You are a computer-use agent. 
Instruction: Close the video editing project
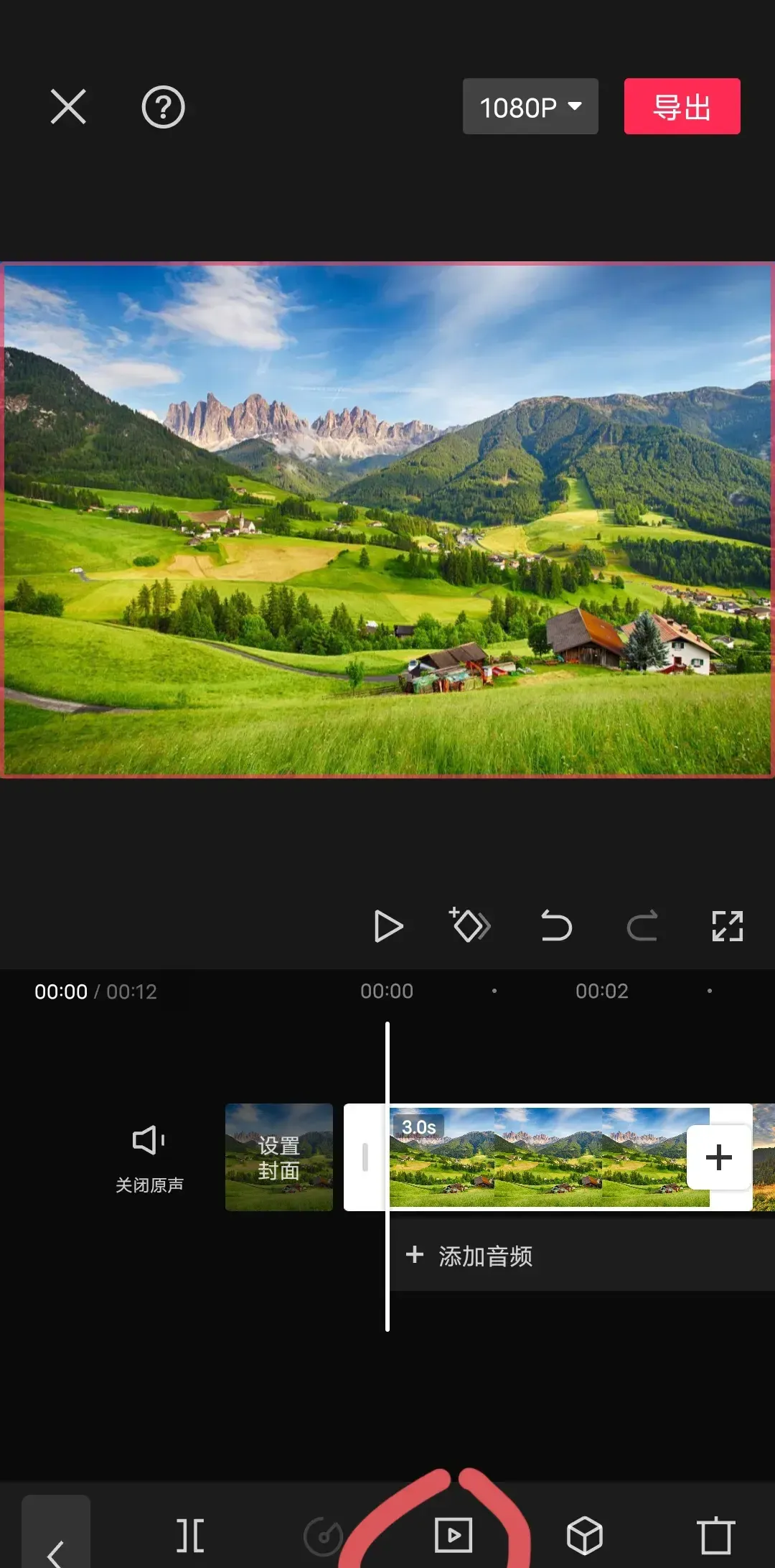coord(68,107)
